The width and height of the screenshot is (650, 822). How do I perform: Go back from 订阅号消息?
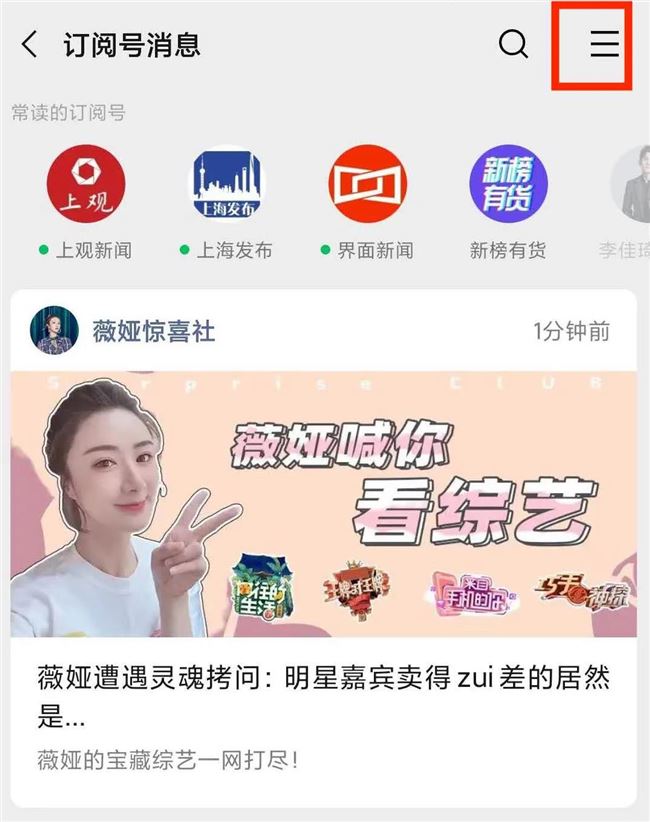(30, 45)
